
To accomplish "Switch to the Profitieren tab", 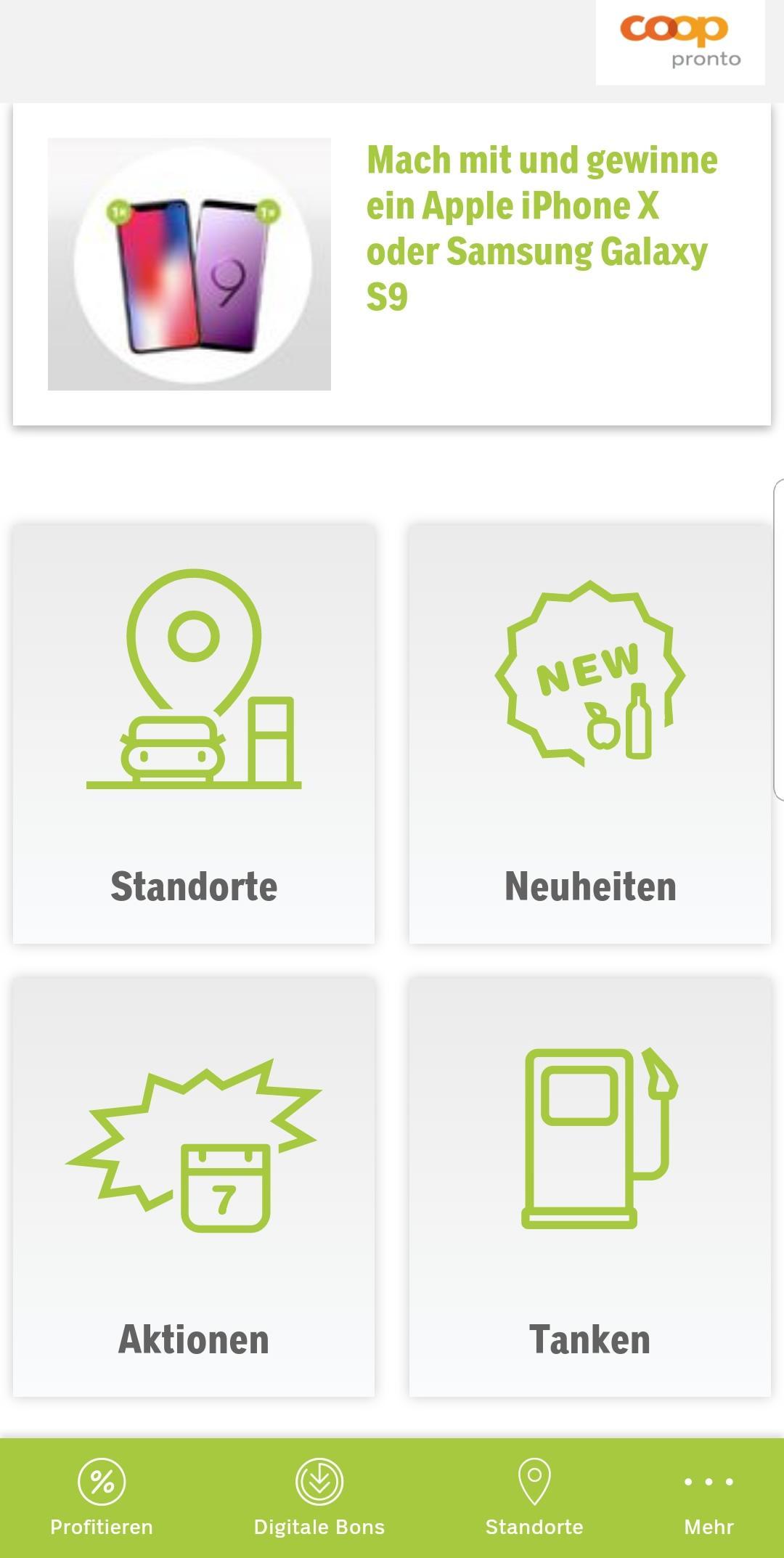I will 102,1497.
